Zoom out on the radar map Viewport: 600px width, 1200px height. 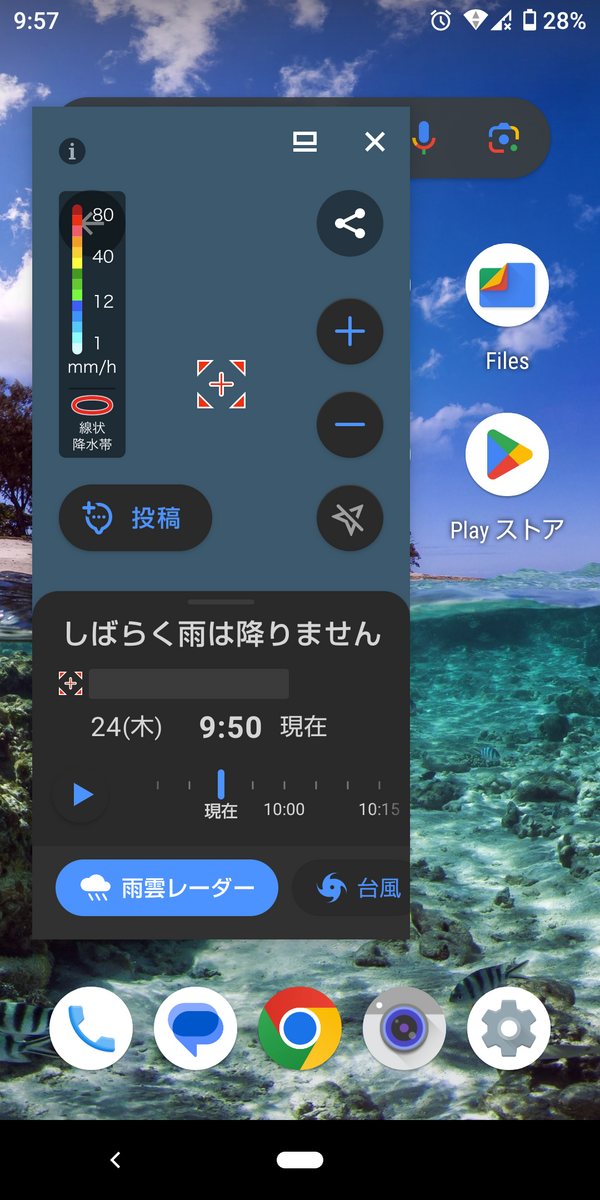point(350,424)
